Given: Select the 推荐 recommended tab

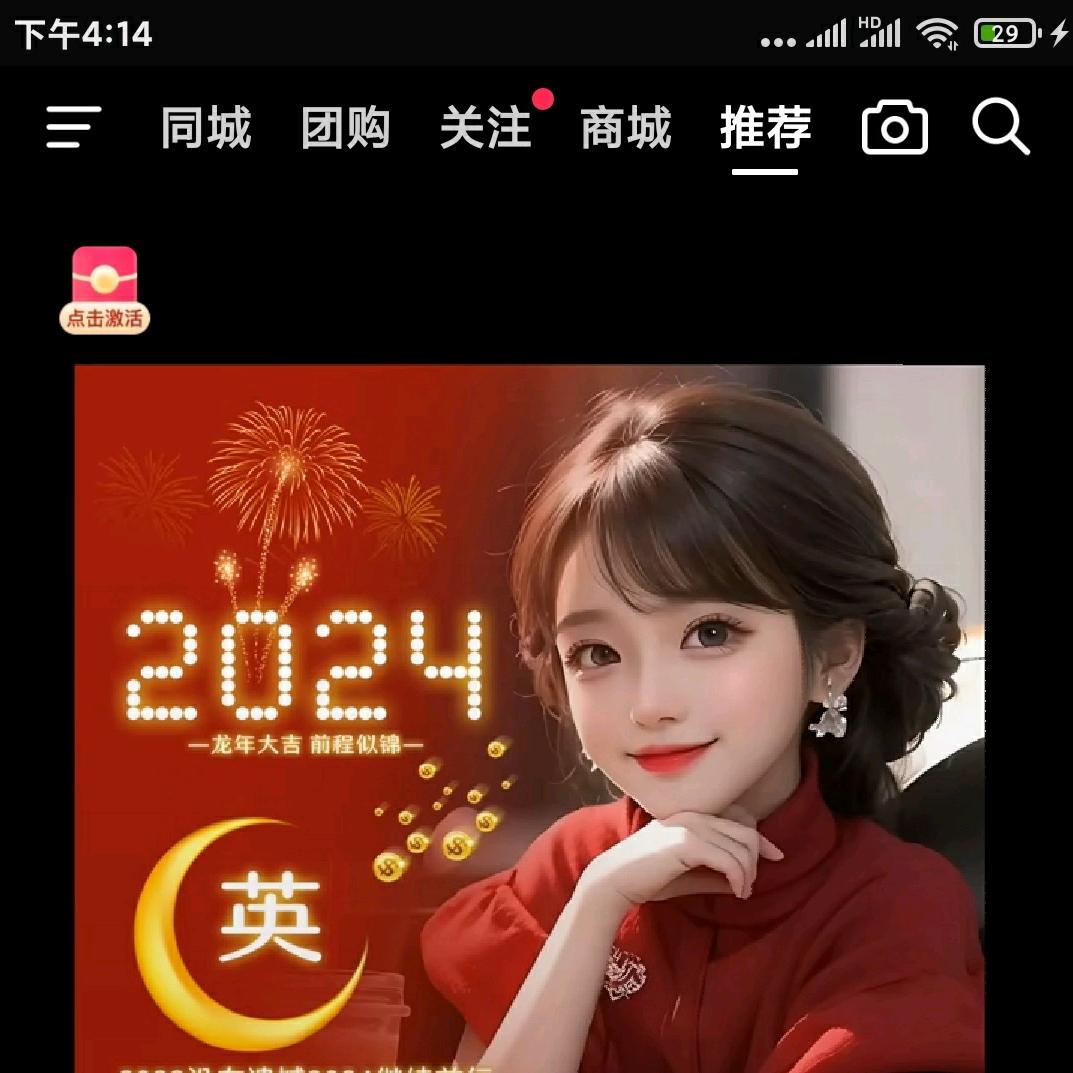Looking at the screenshot, I should point(765,127).
